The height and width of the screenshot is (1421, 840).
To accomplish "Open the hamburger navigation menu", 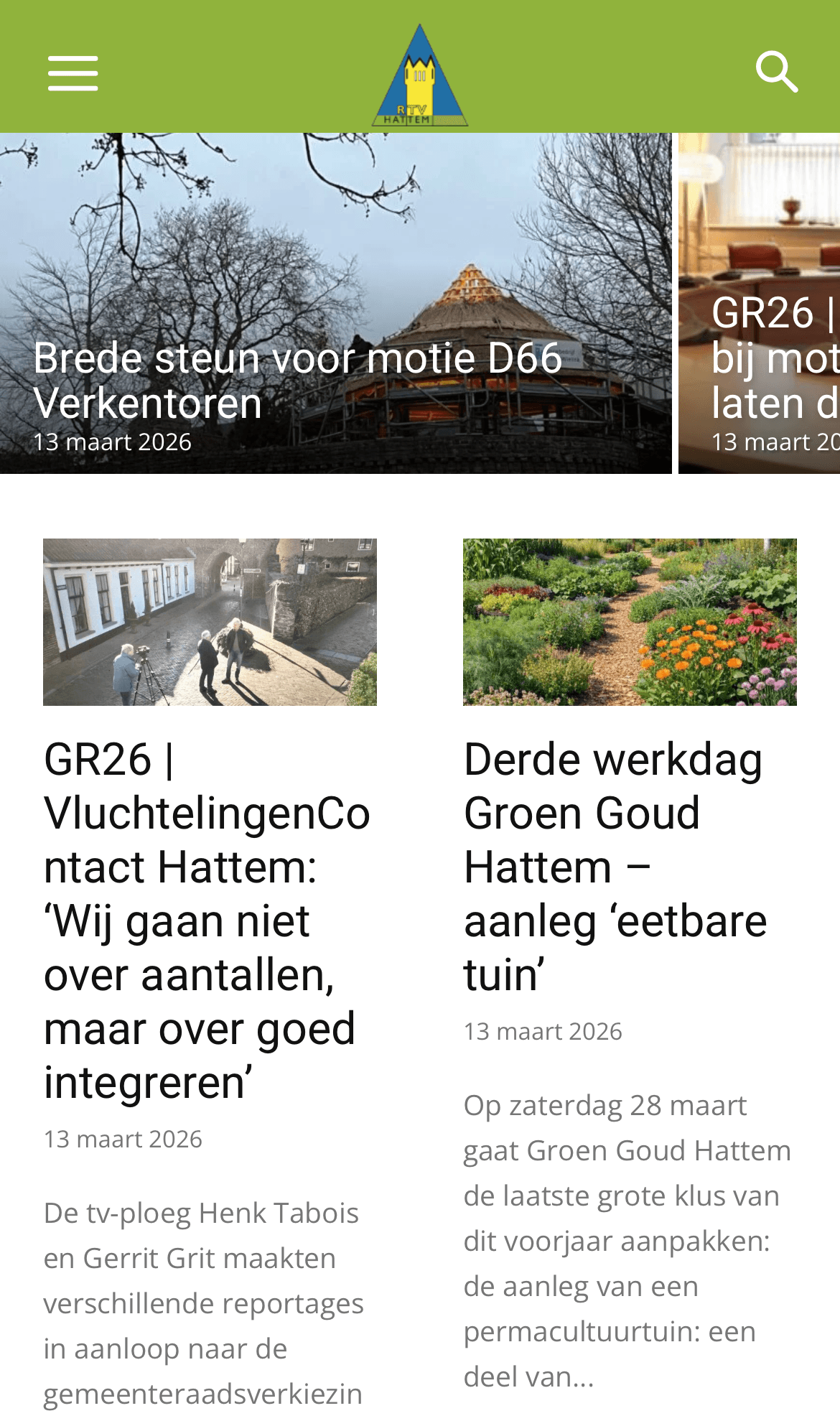I will pyautogui.click(x=73, y=73).
